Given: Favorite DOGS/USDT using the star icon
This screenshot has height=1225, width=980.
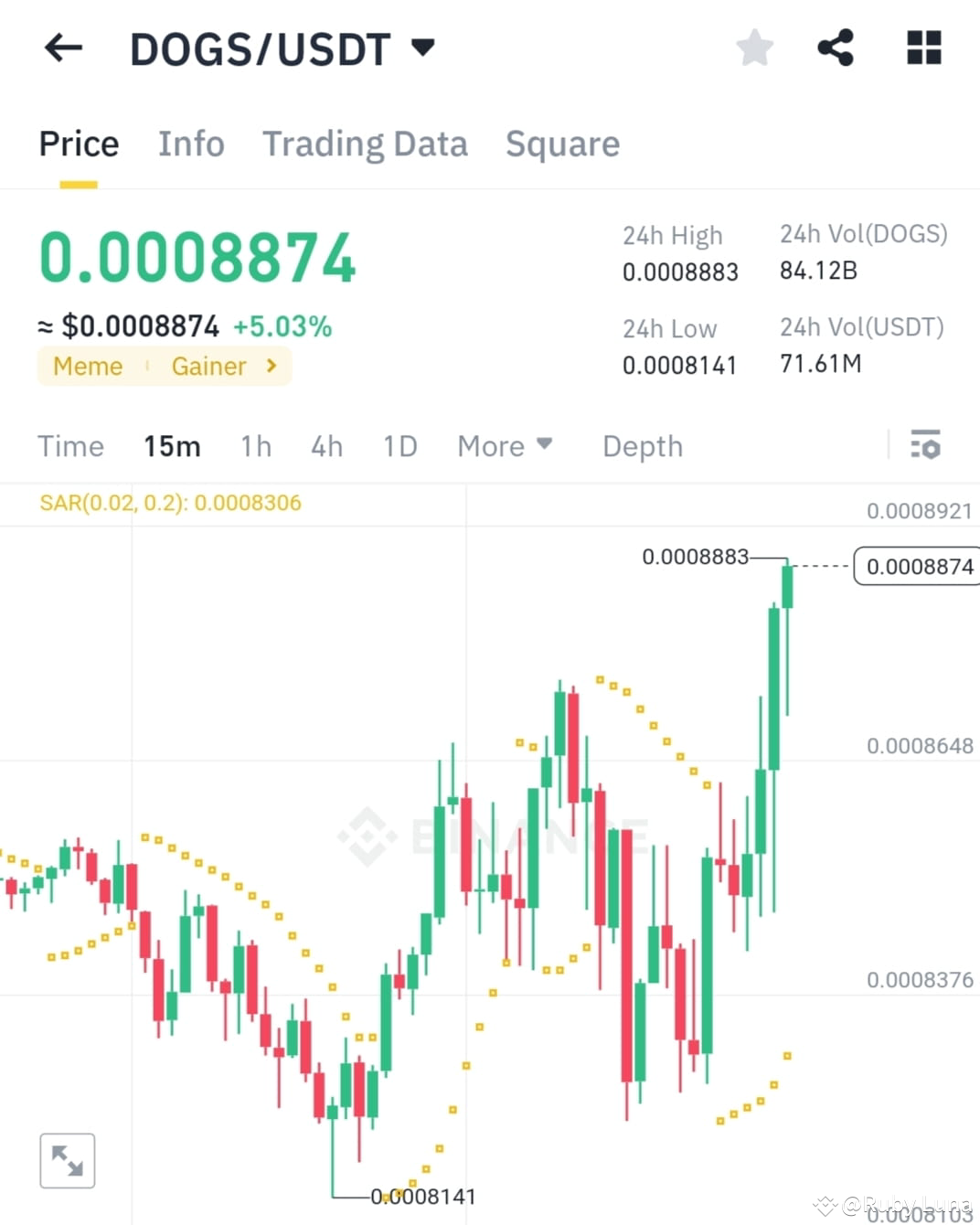Looking at the screenshot, I should (x=754, y=48).
